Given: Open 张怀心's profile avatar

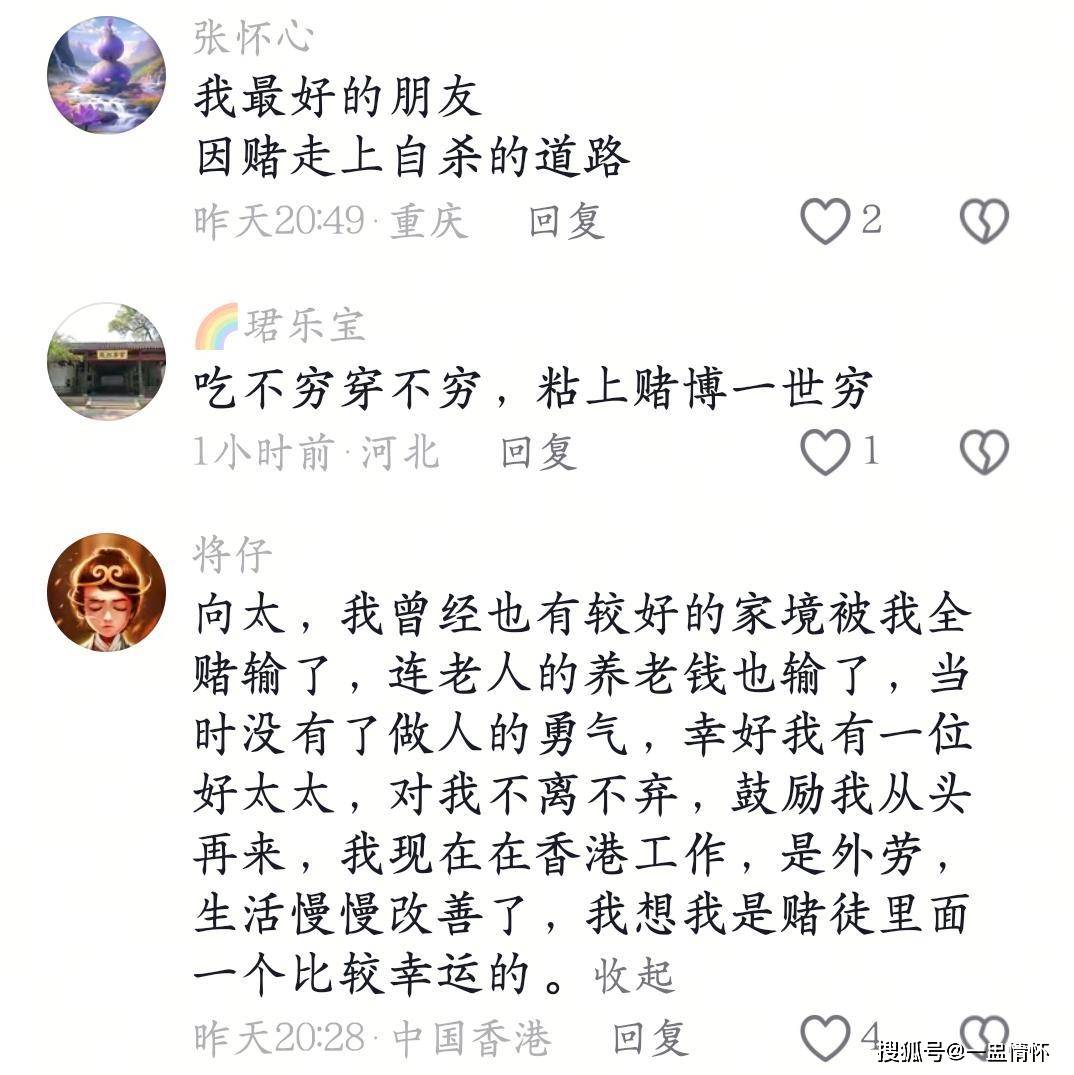Looking at the screenshot, I should pos(106,74).
